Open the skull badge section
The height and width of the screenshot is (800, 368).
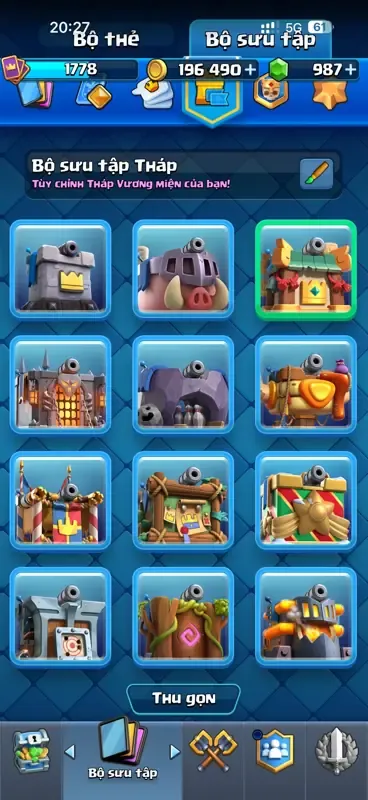click(271, 92)
